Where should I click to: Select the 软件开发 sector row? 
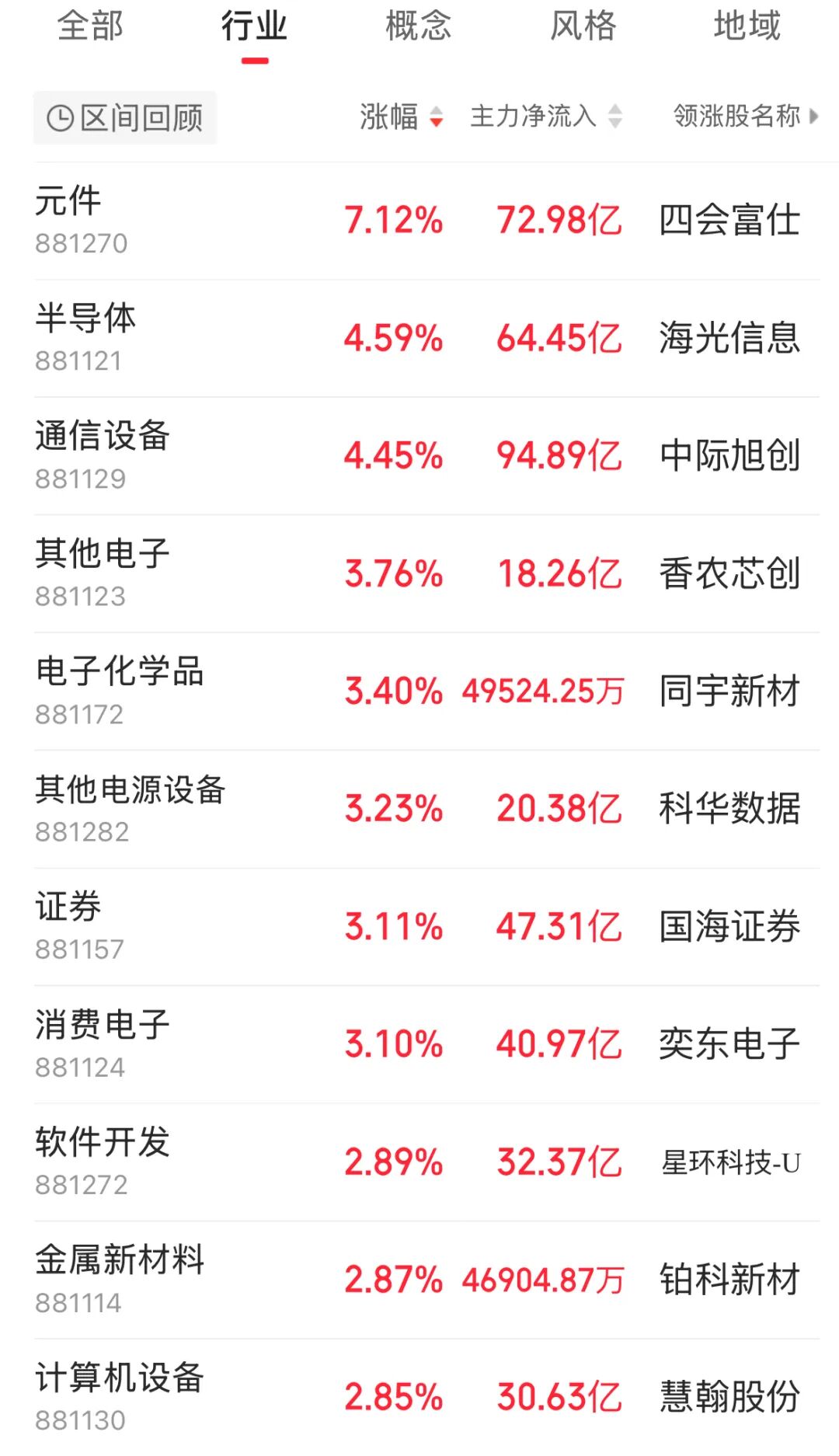[x=427, y=1162]
